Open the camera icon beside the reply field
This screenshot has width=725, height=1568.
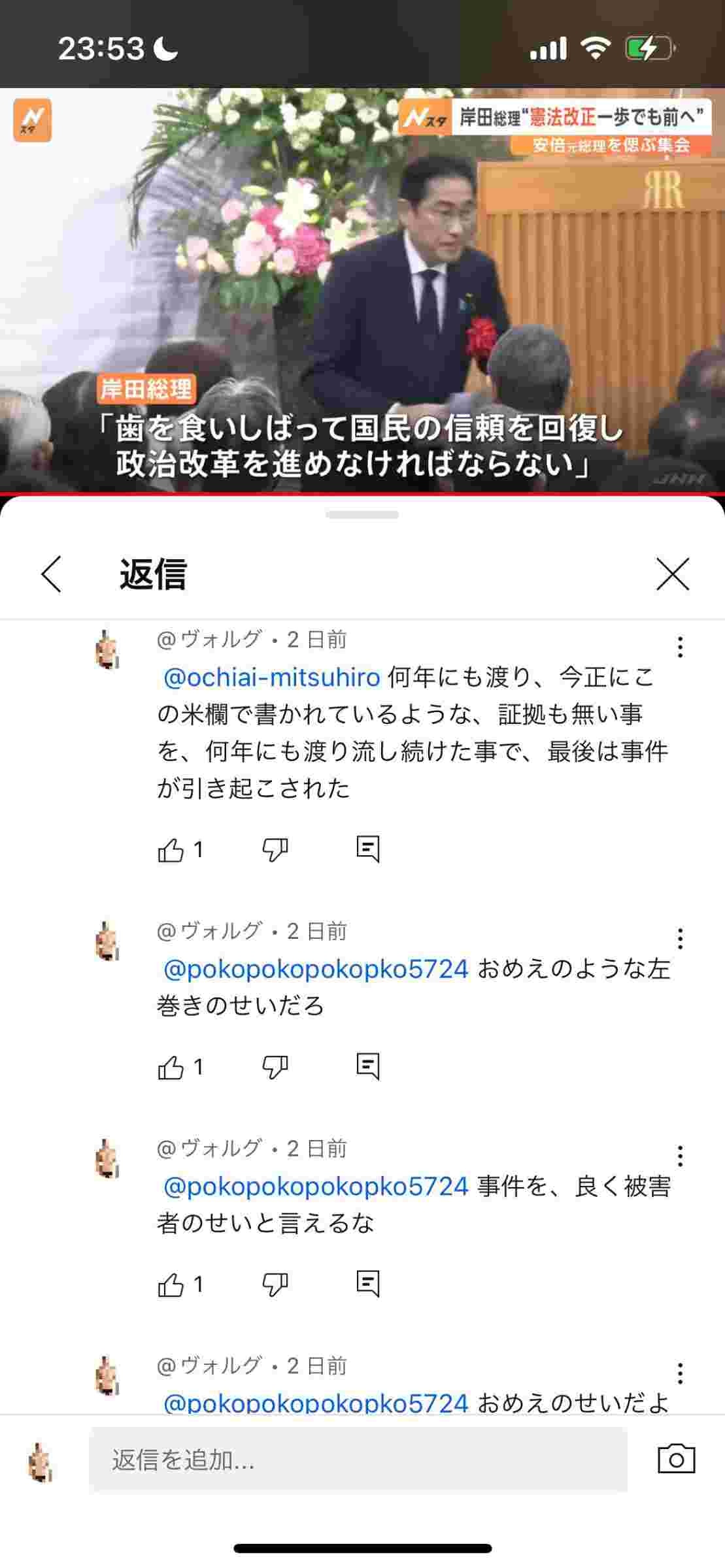676,1460
